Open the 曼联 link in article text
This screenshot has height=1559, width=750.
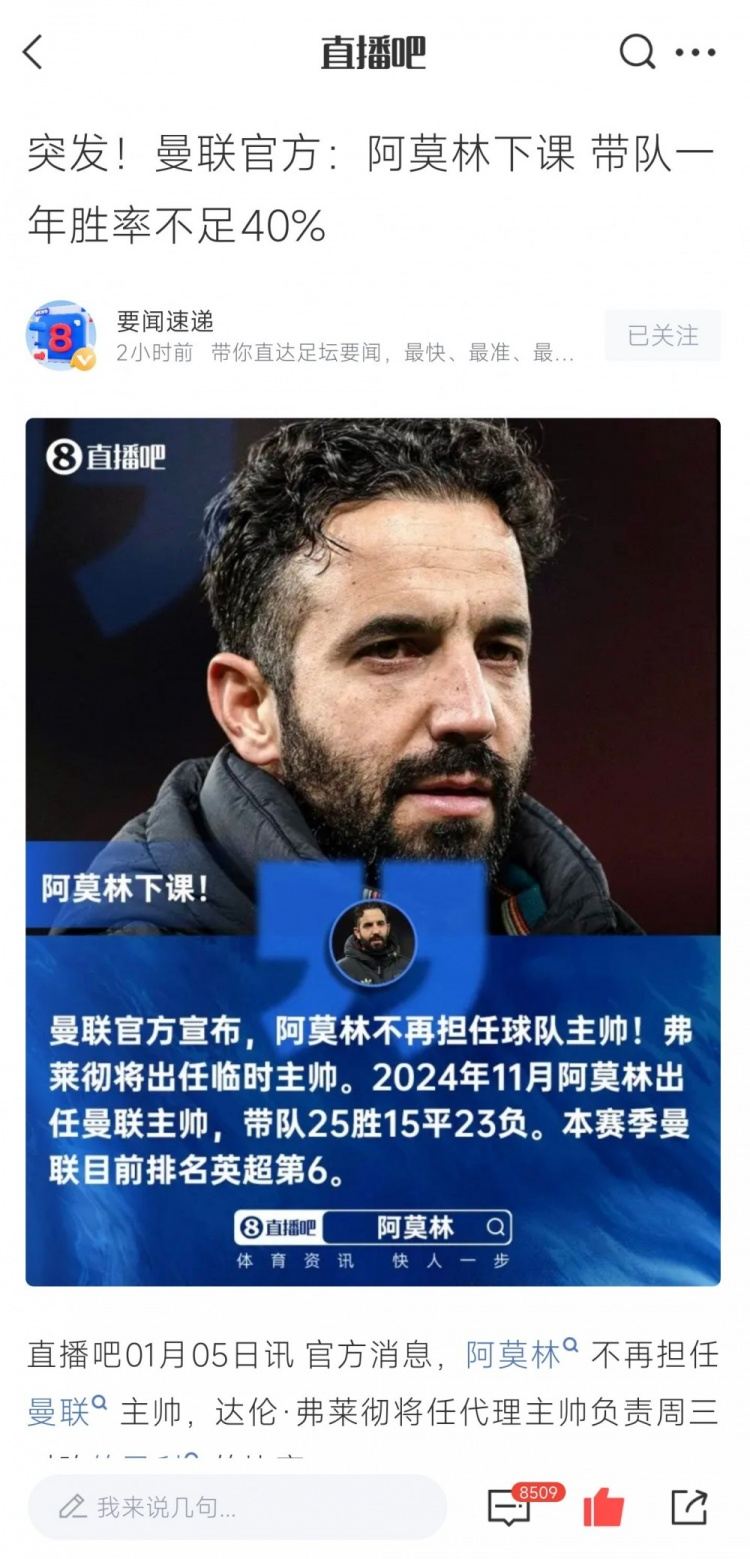[x=58, y=1412]
